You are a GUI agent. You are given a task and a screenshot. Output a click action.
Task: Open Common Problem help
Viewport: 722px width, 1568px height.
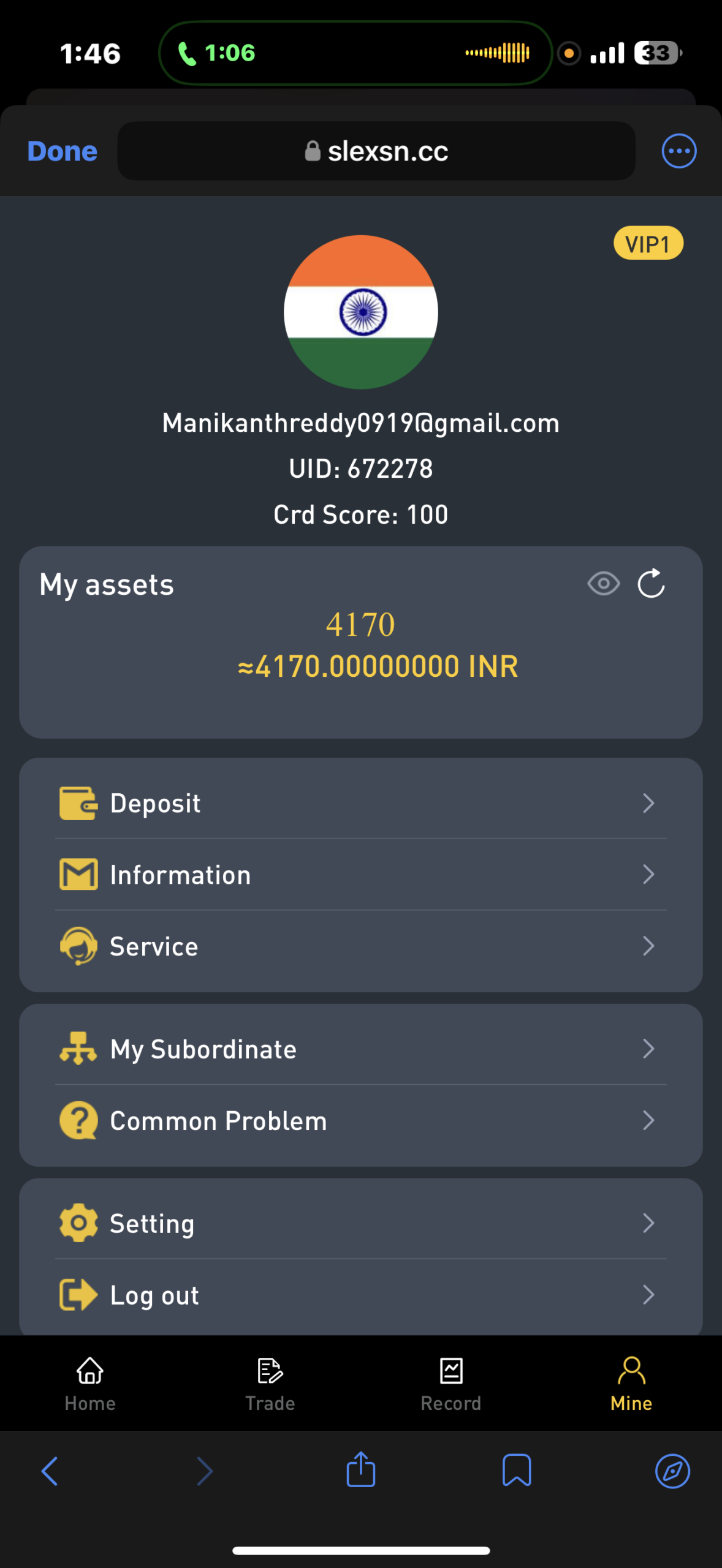pyautogui.click(x=360, y=1121)
